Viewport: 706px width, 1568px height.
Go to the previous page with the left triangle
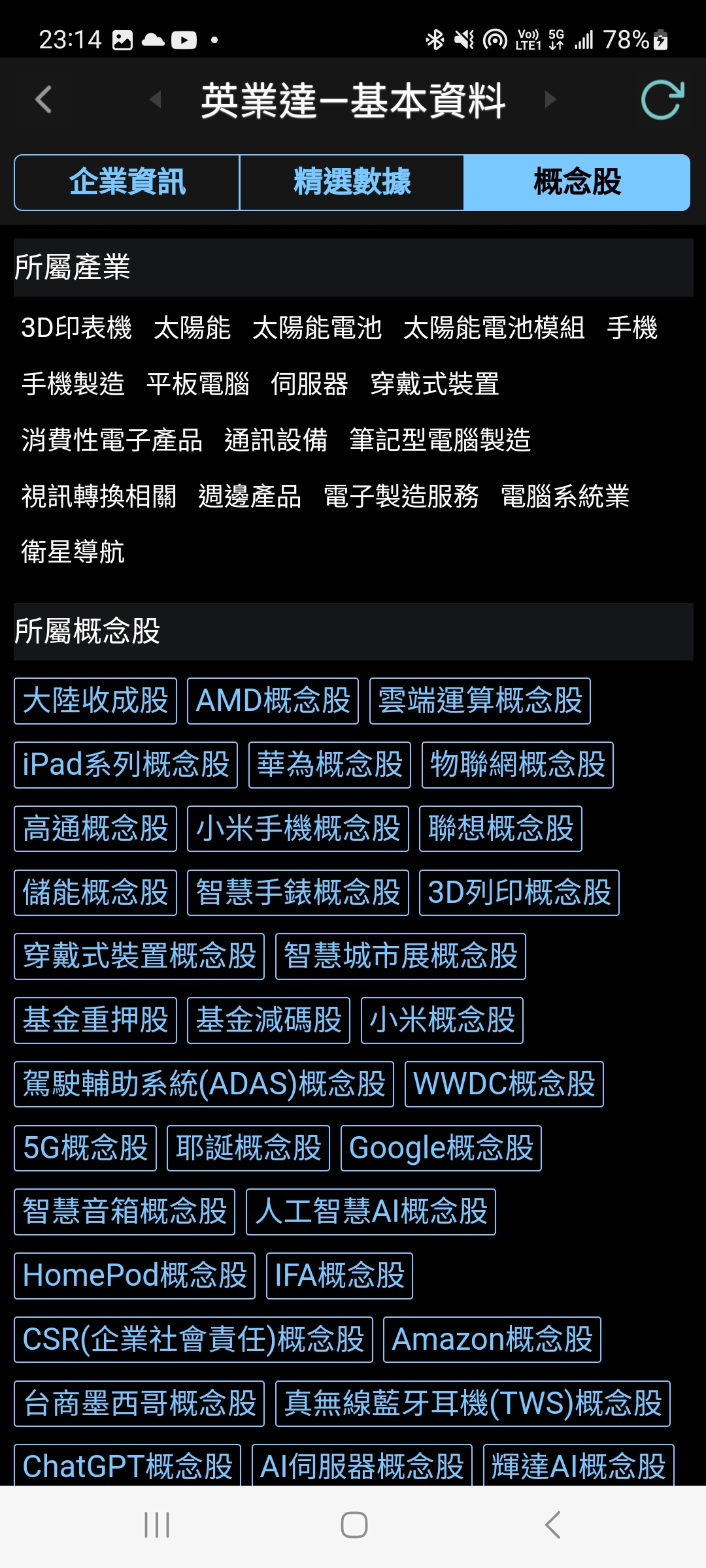pos(155,99)
